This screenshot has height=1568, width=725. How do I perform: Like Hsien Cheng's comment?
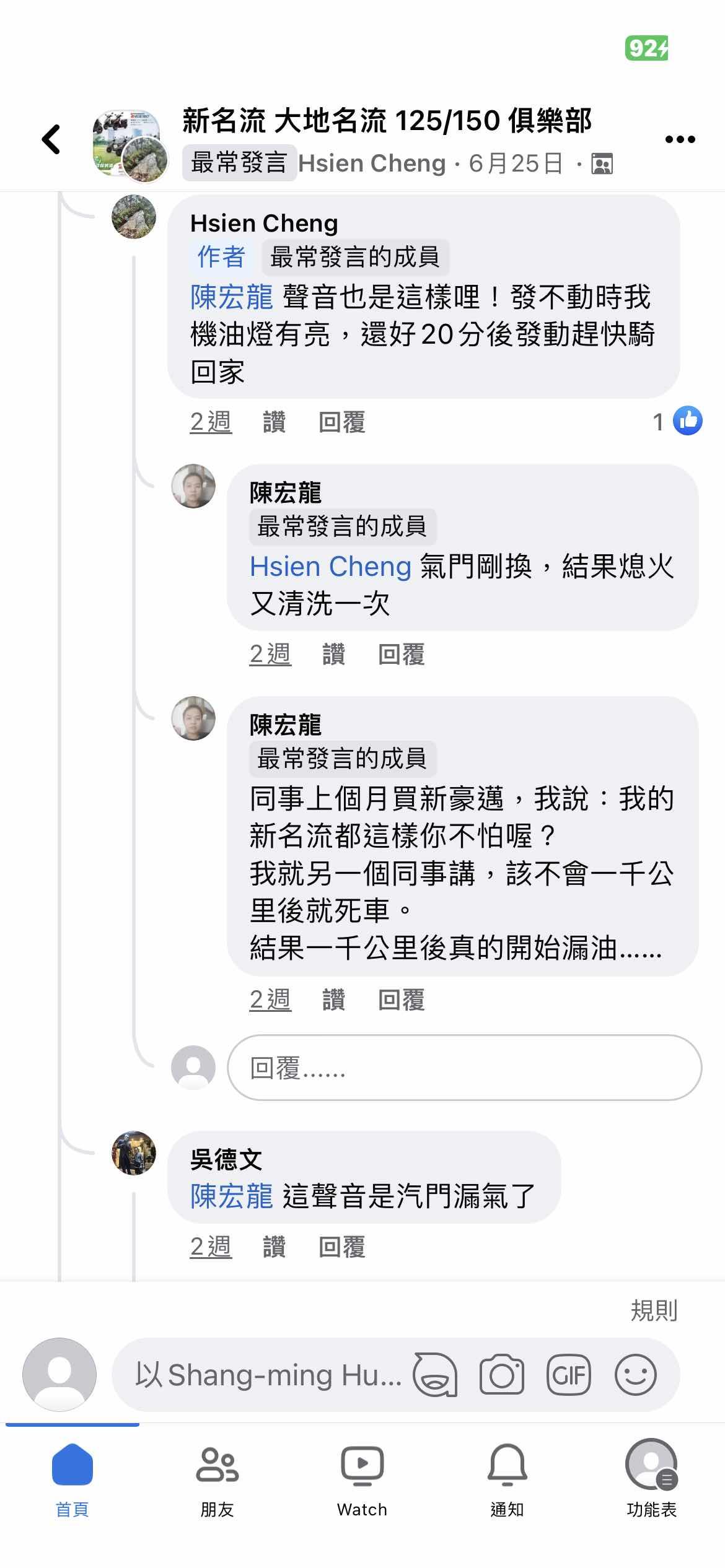(x=274, y=423)
